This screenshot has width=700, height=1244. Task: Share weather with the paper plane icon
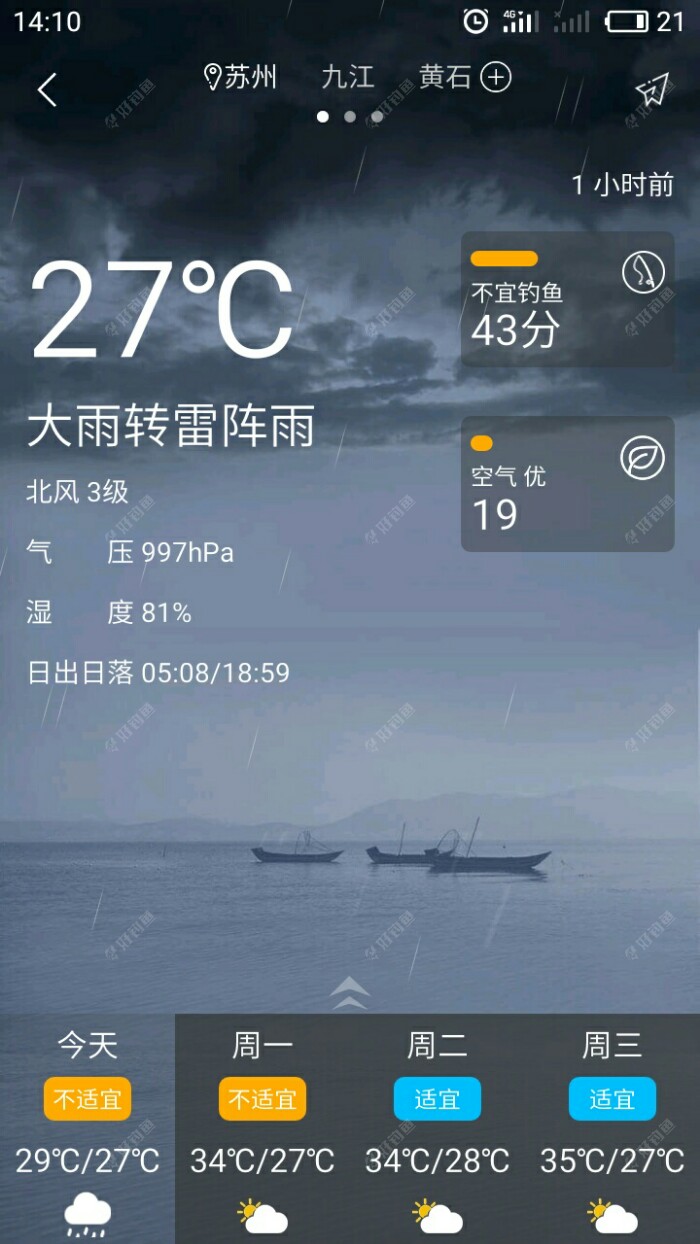(x=651, y=90)
